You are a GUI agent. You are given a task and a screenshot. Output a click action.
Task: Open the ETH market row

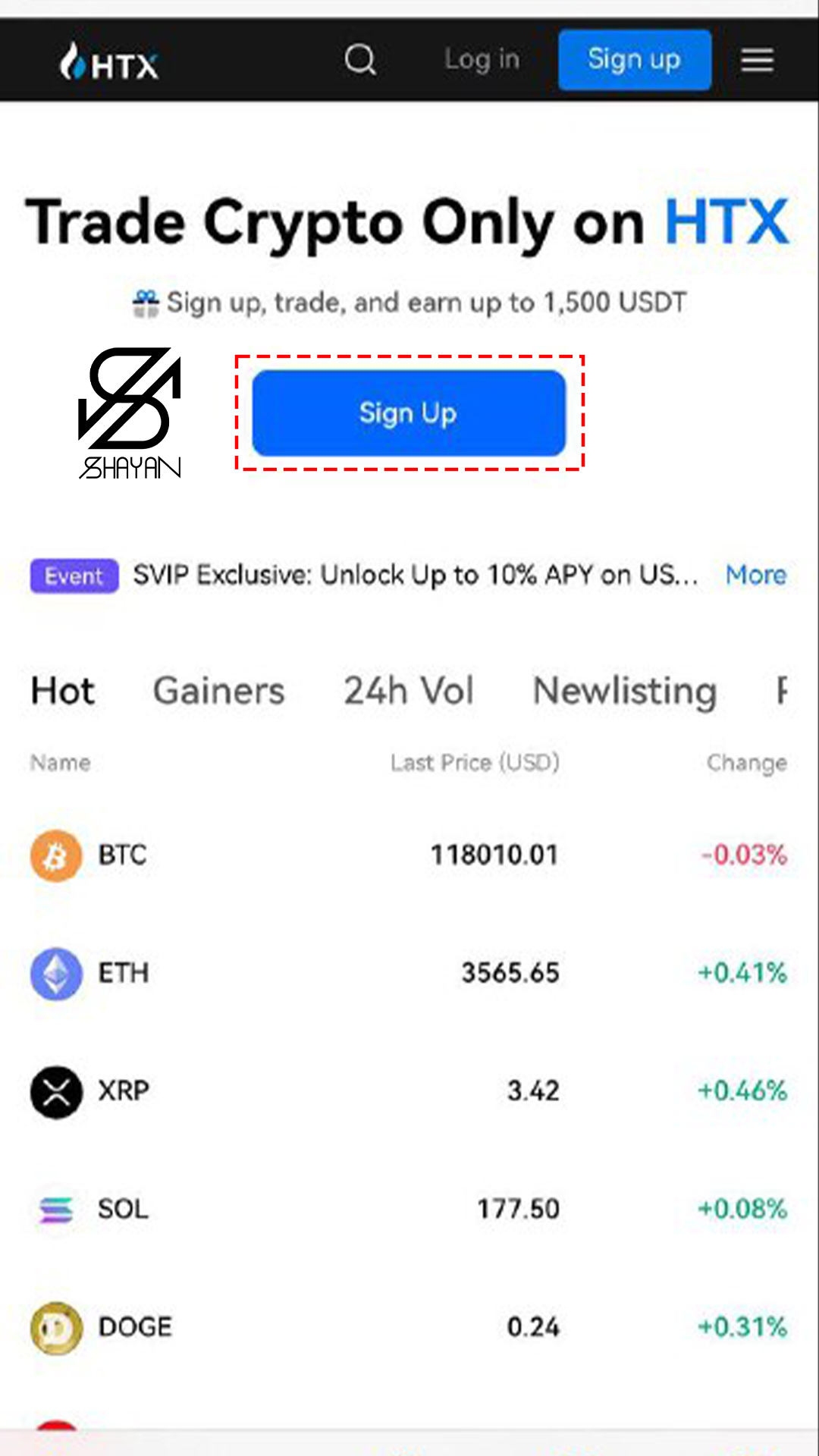[x=409, y=973]
